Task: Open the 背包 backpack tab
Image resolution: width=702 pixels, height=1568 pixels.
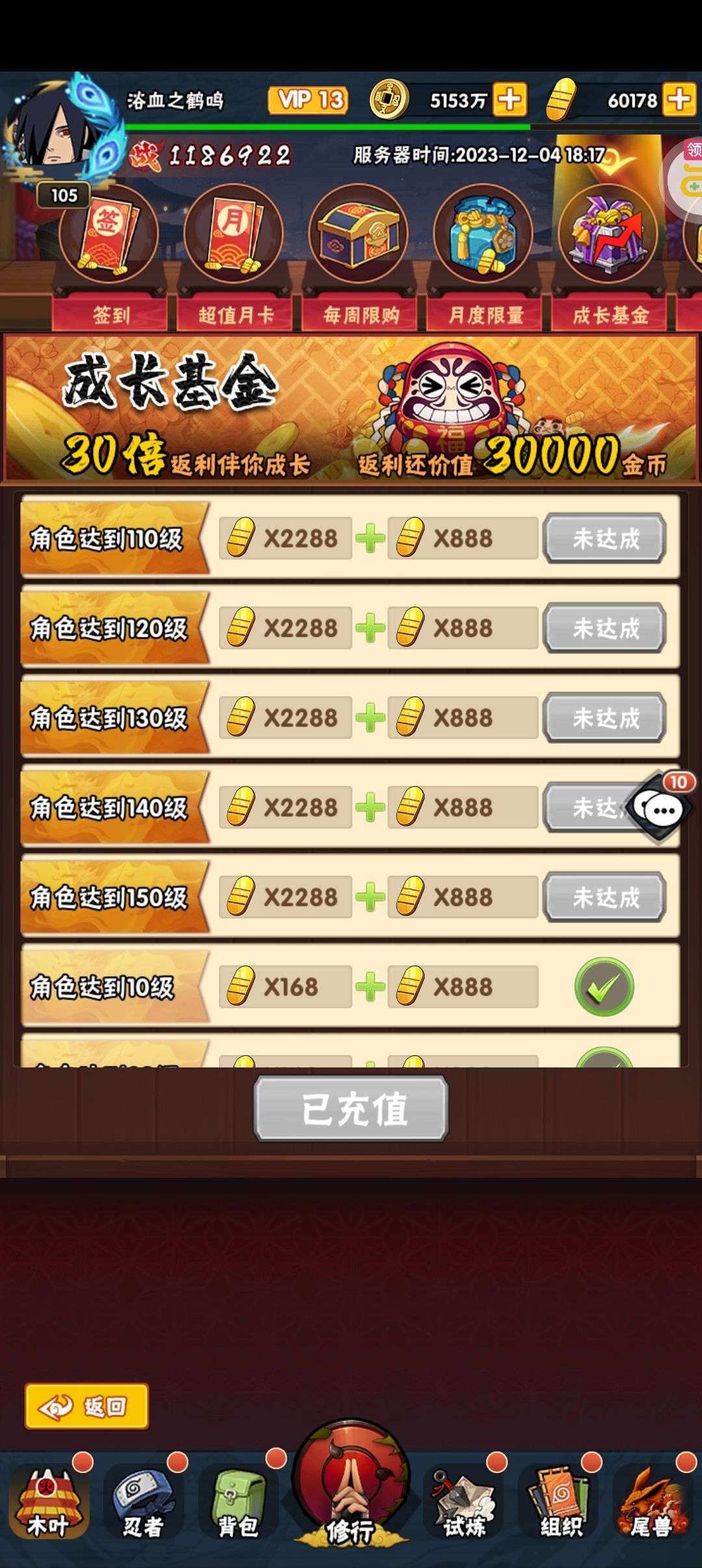Action: [x=238, y=1503]
